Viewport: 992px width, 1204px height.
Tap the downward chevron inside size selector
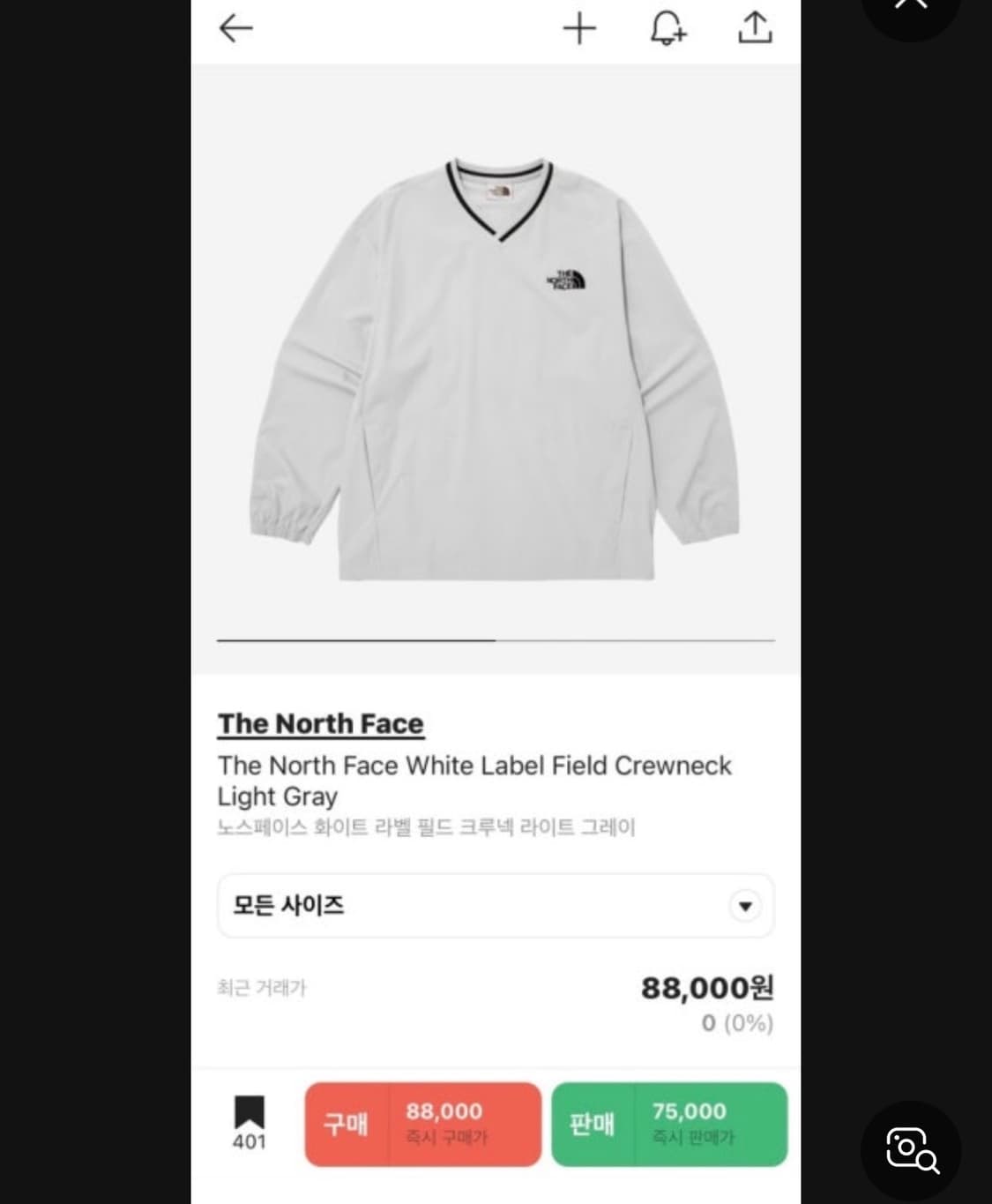[x=745, y=906]
